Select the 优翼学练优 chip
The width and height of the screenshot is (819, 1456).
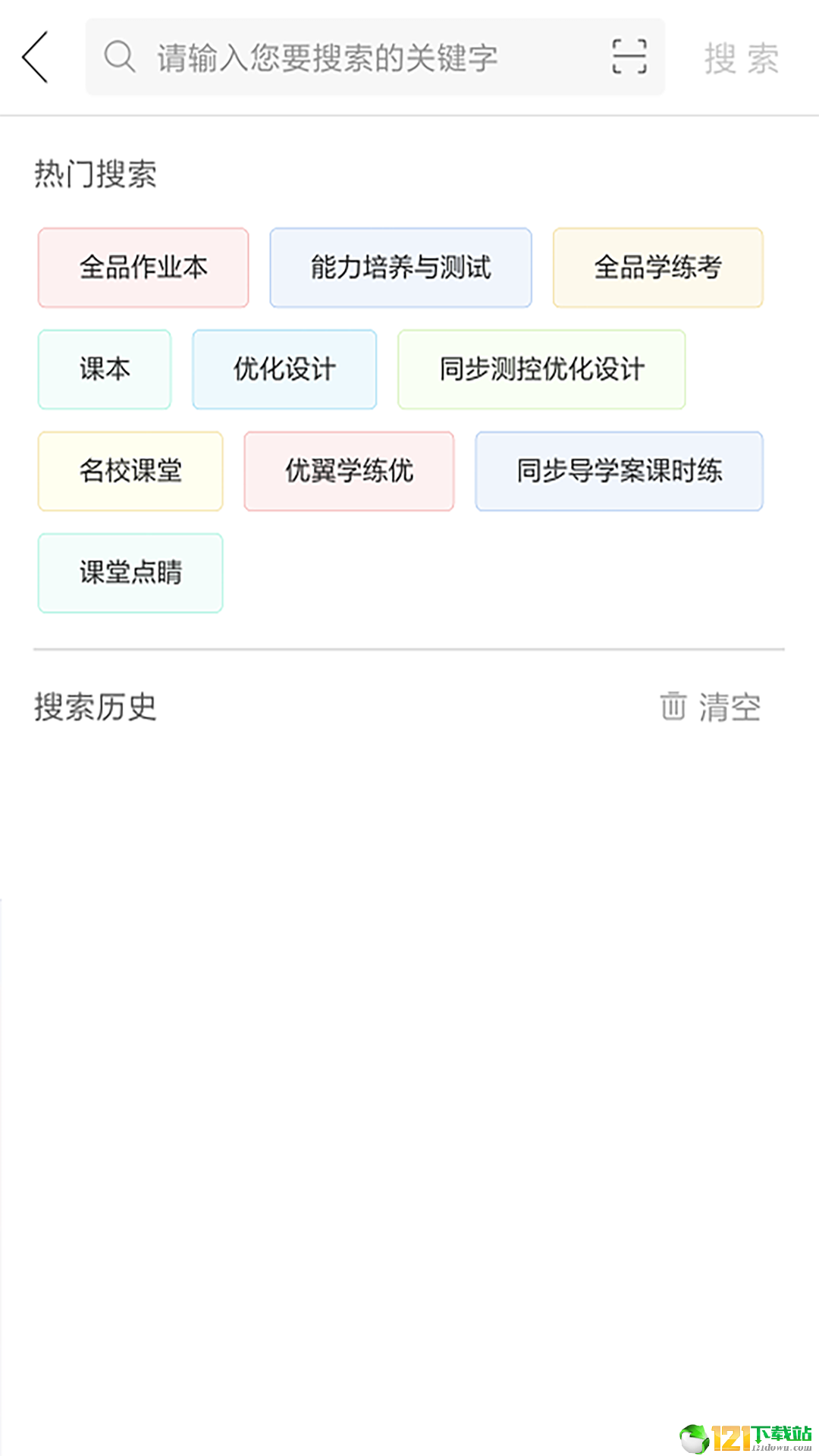tap(349, 471)
